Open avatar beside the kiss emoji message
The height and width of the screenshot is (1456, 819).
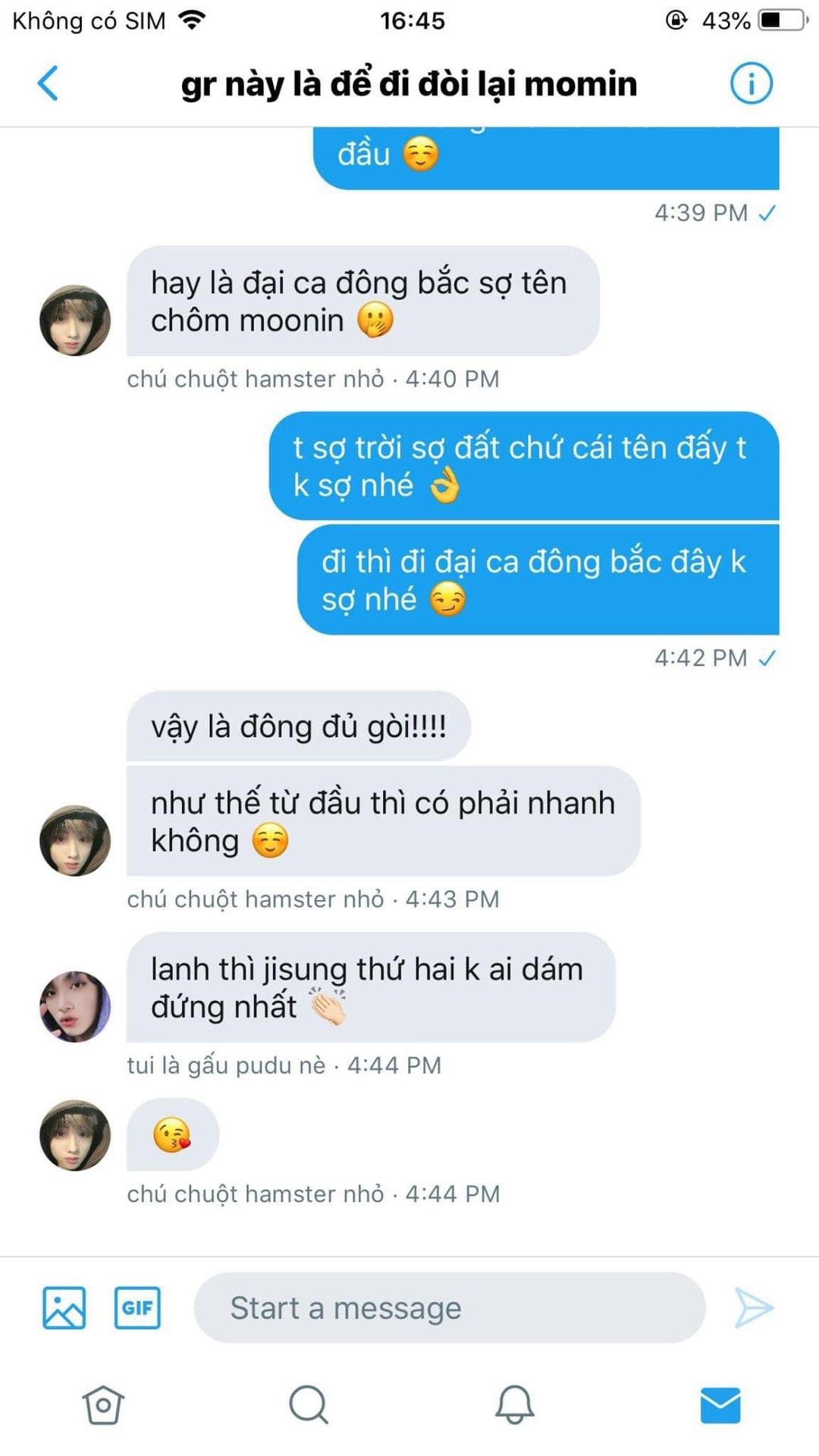pos(75,1135)
